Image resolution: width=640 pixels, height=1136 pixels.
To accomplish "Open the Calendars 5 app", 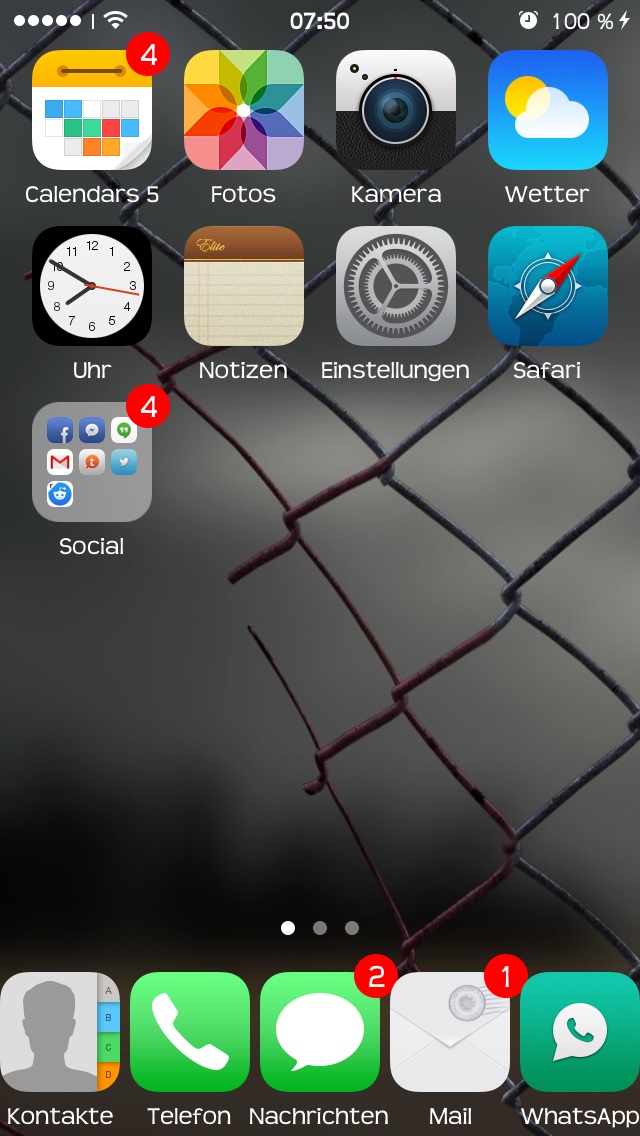I will coord(92,110).
